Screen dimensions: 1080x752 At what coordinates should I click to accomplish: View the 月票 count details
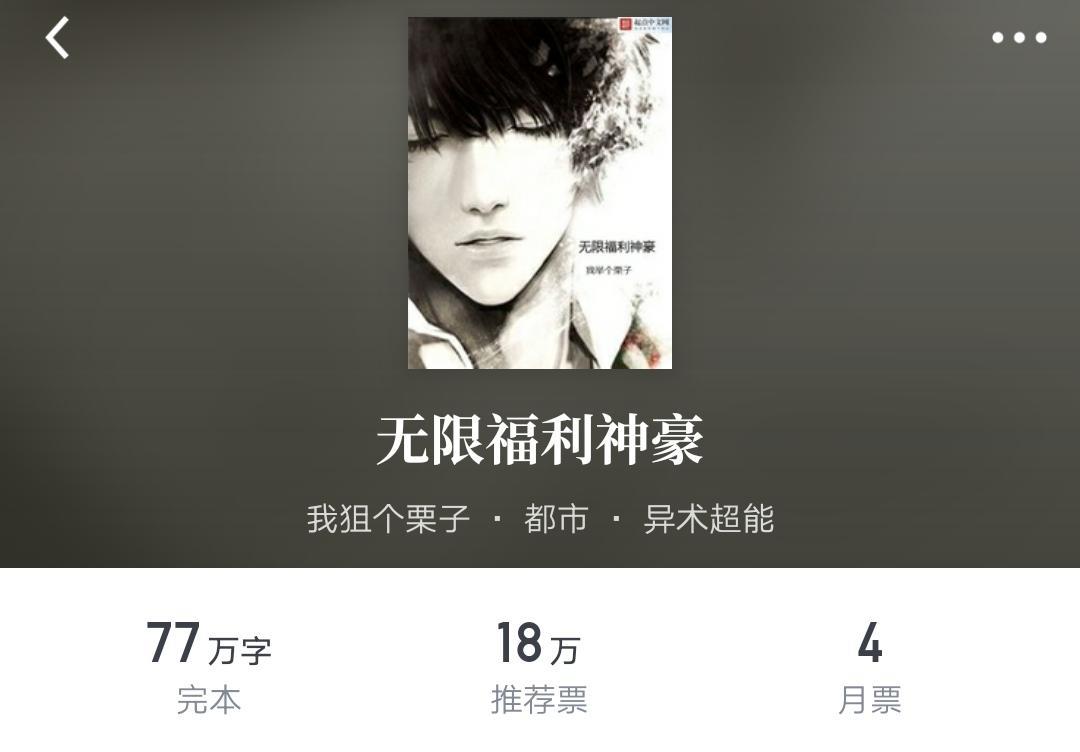click(869, 666)
